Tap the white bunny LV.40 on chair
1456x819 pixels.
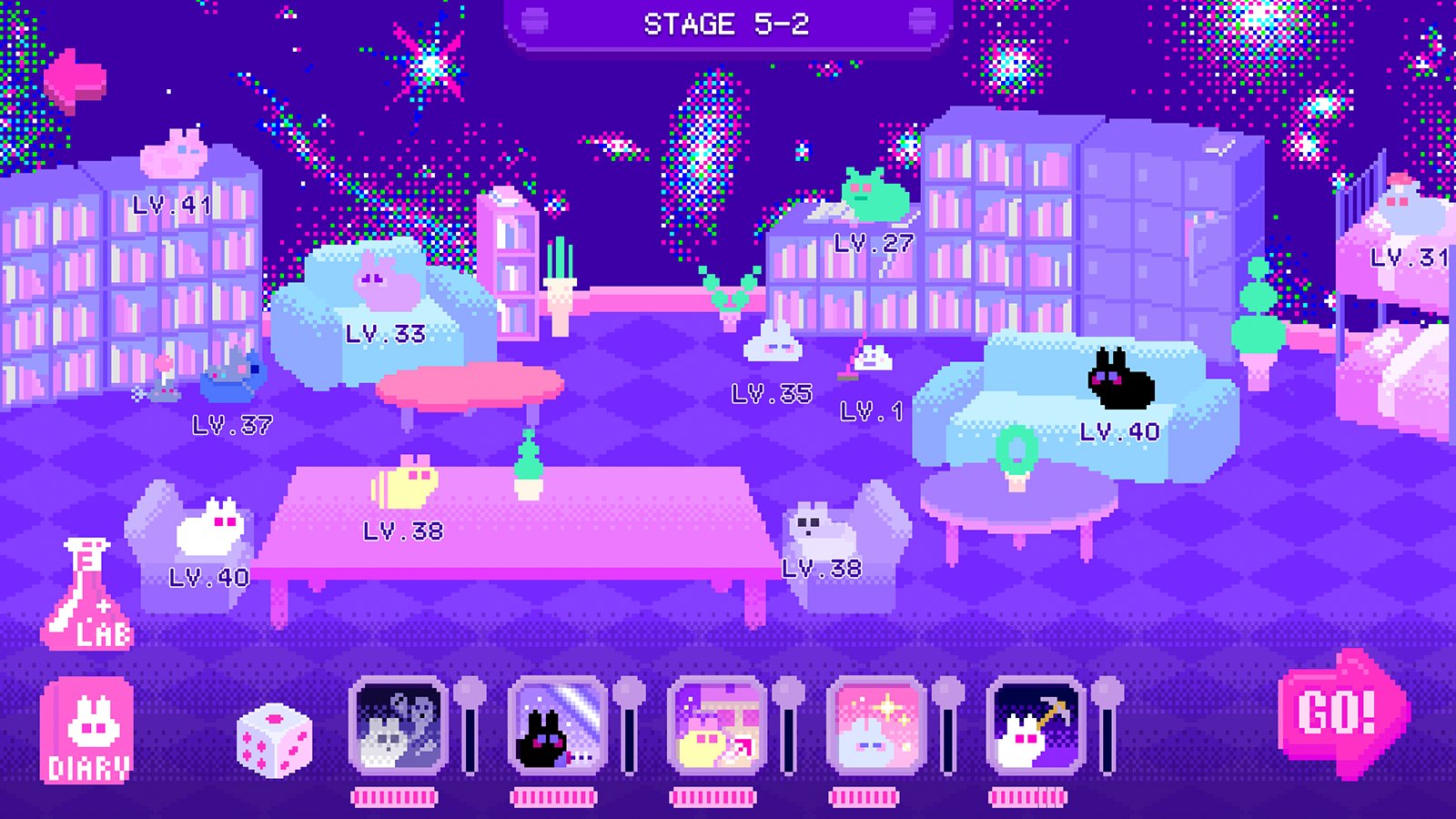click(x=209, y=527)
